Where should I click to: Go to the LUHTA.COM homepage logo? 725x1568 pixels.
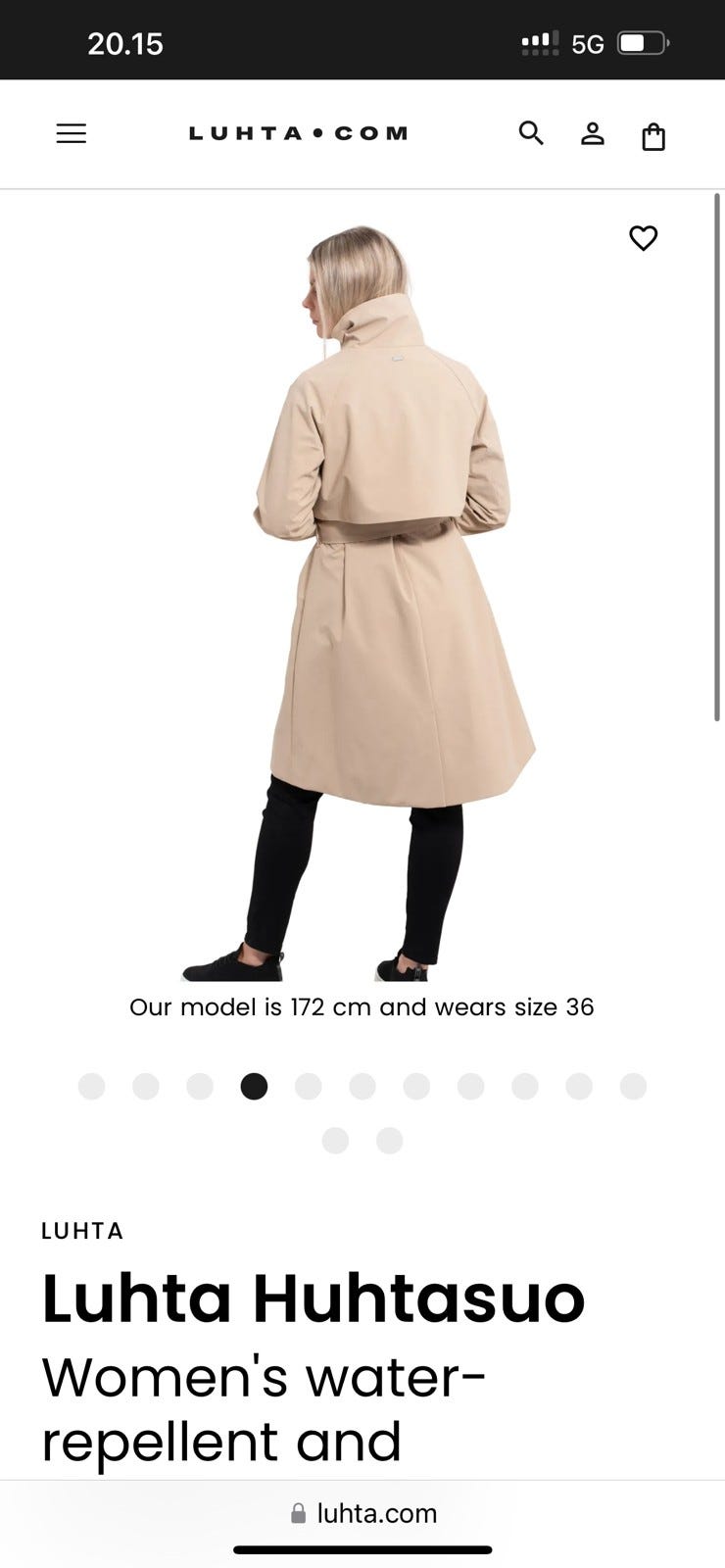298,133
